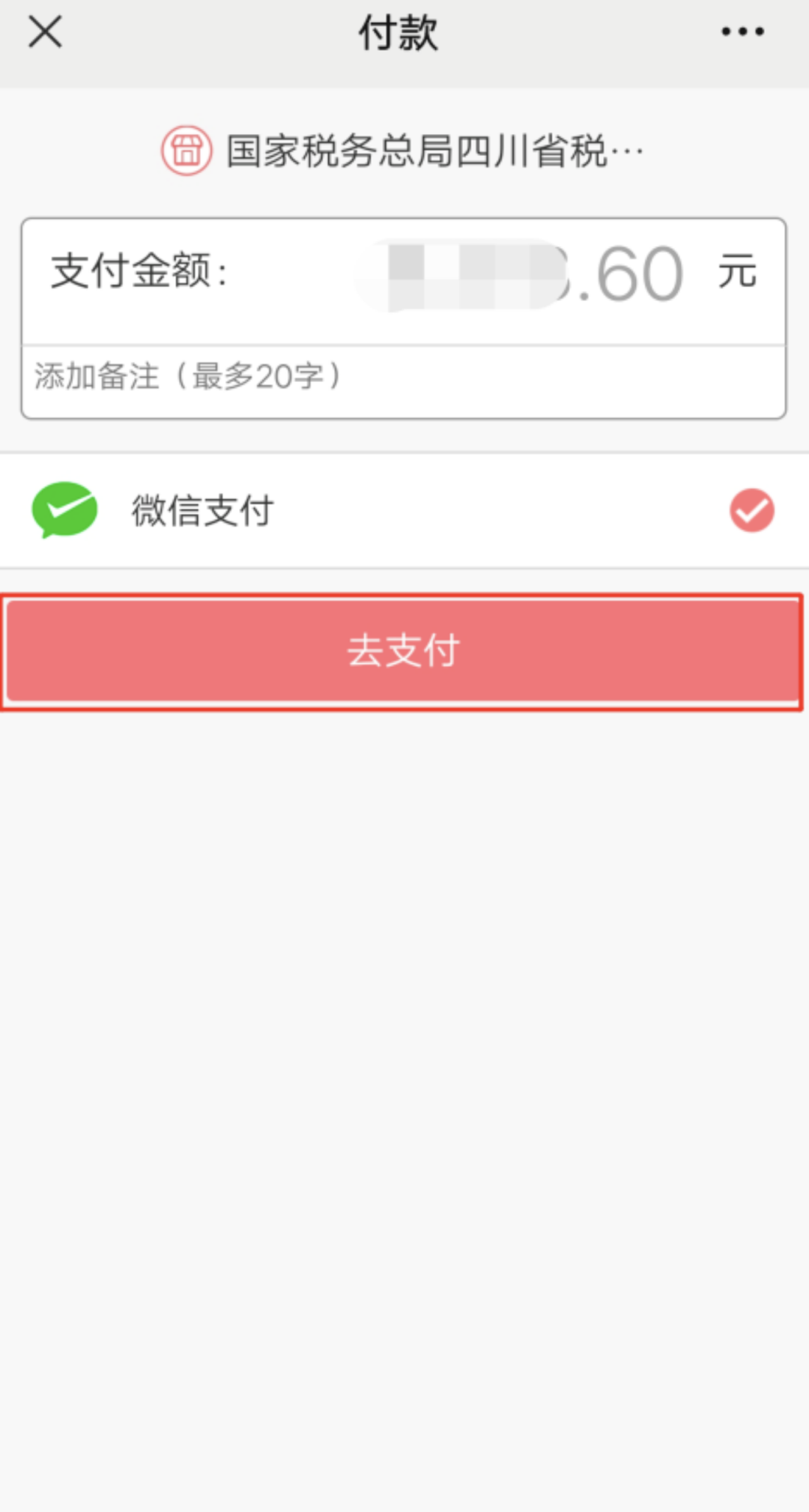Select 微信支付 as payment method
This screenshot has height=1512, width=809.
point(404,510)
